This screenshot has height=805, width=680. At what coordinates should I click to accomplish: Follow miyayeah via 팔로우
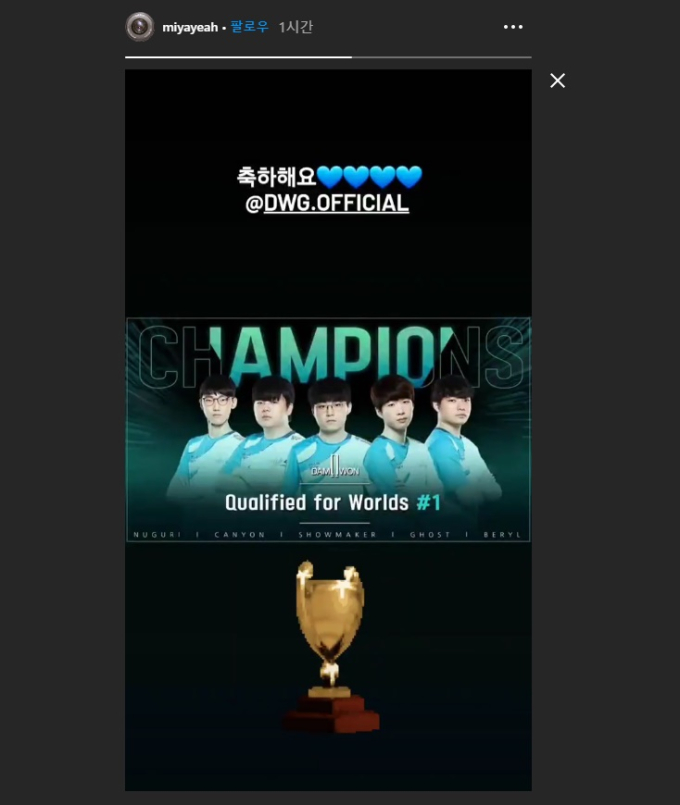tap(250, 27)
